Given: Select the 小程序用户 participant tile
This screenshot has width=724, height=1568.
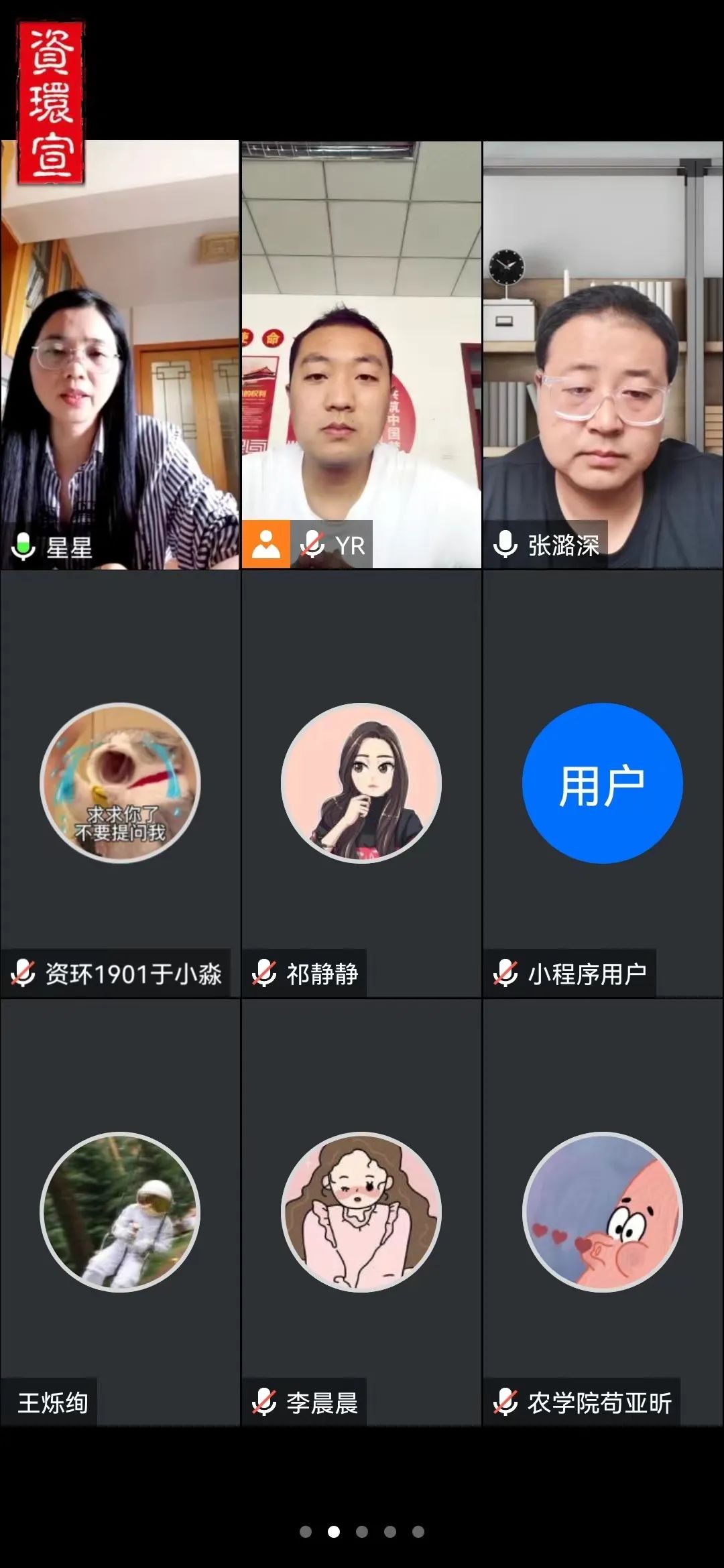Looking at the screenshot, I should tap(603, 784).
